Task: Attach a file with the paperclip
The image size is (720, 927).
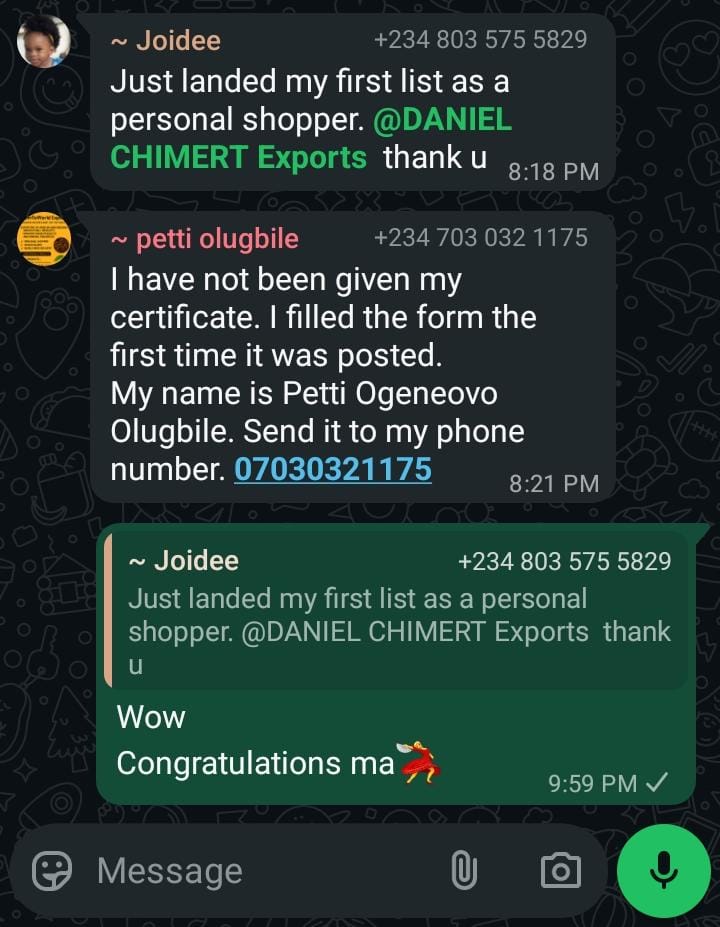Action: tap(463, 871)
